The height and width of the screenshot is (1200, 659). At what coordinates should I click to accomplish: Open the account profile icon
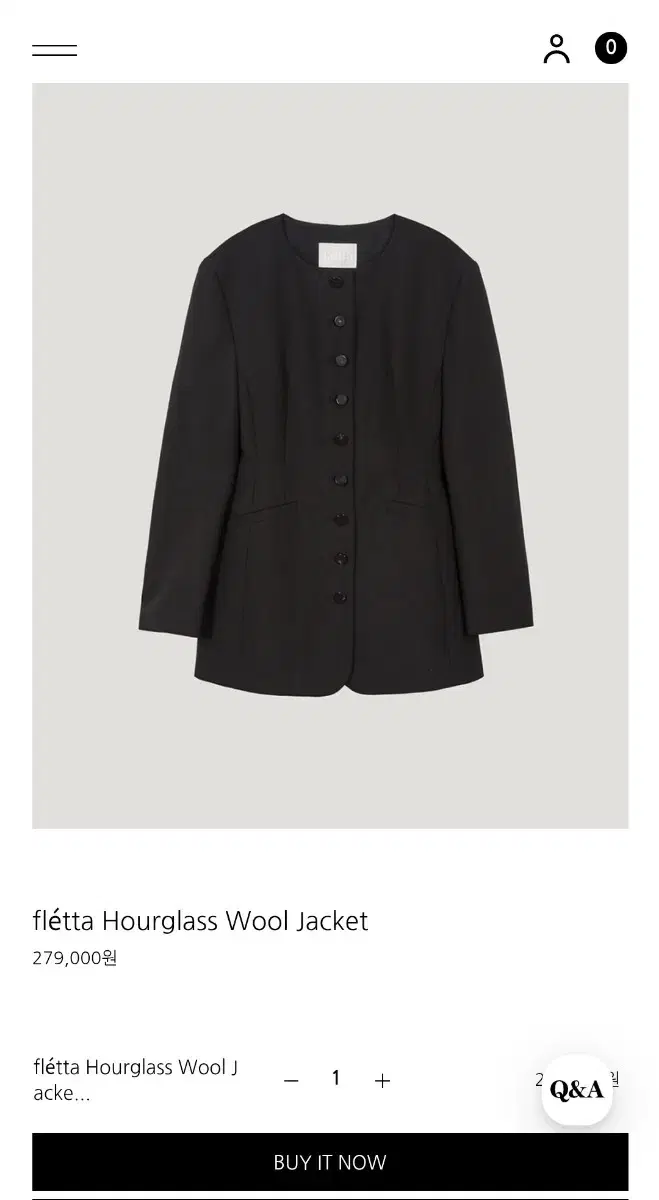click(x=556, y=49)
